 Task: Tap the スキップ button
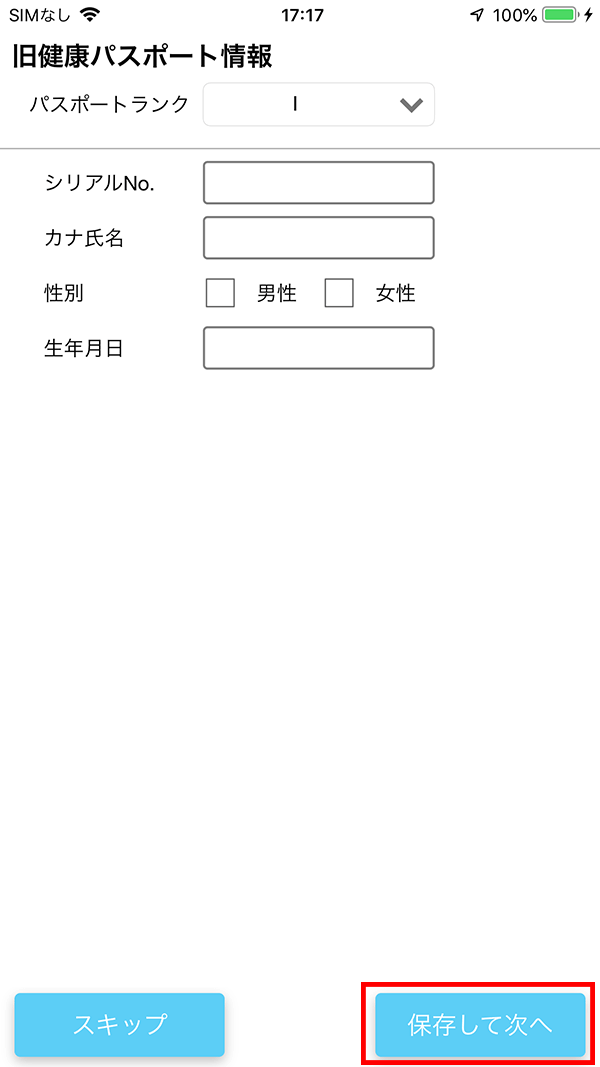pos(120,1024)
